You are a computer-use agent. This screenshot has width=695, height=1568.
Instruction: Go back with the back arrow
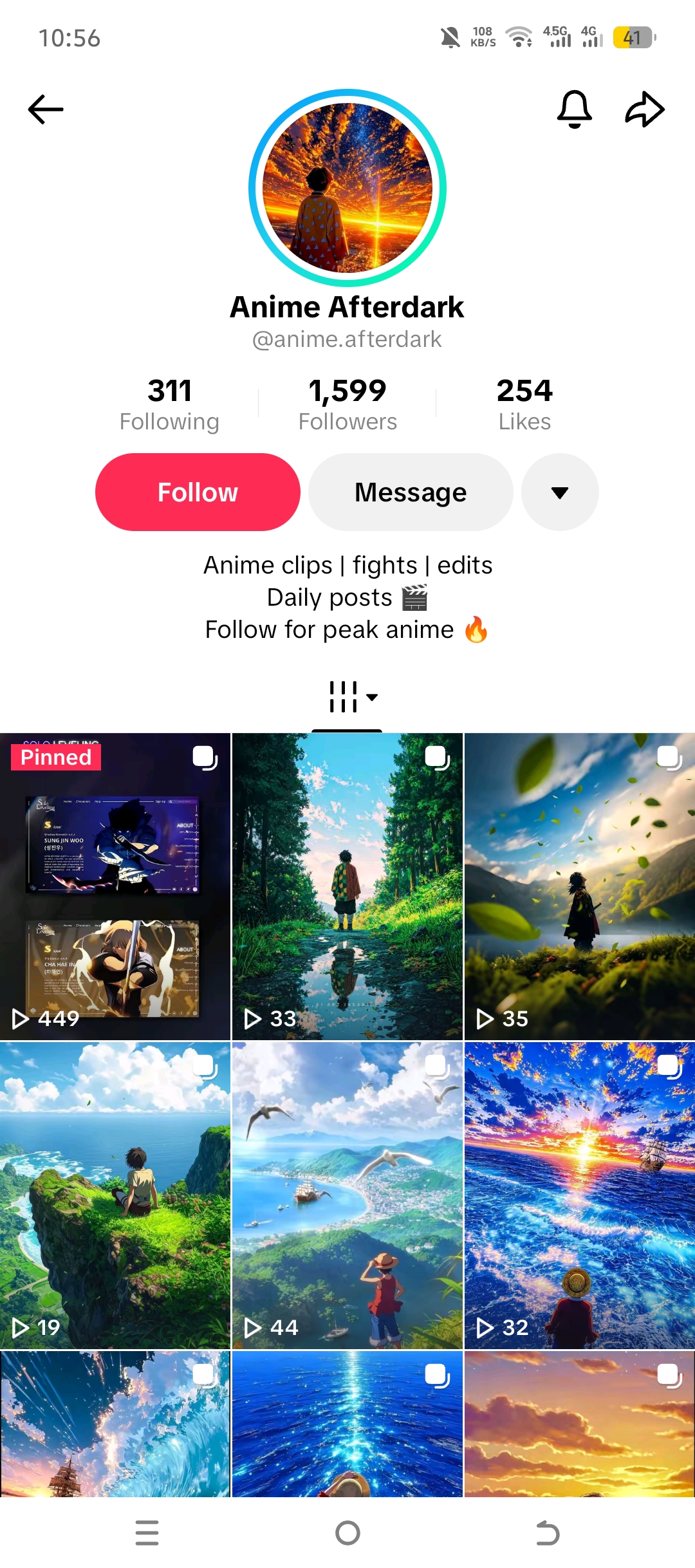pyautogui.click(x=46, y=109)
